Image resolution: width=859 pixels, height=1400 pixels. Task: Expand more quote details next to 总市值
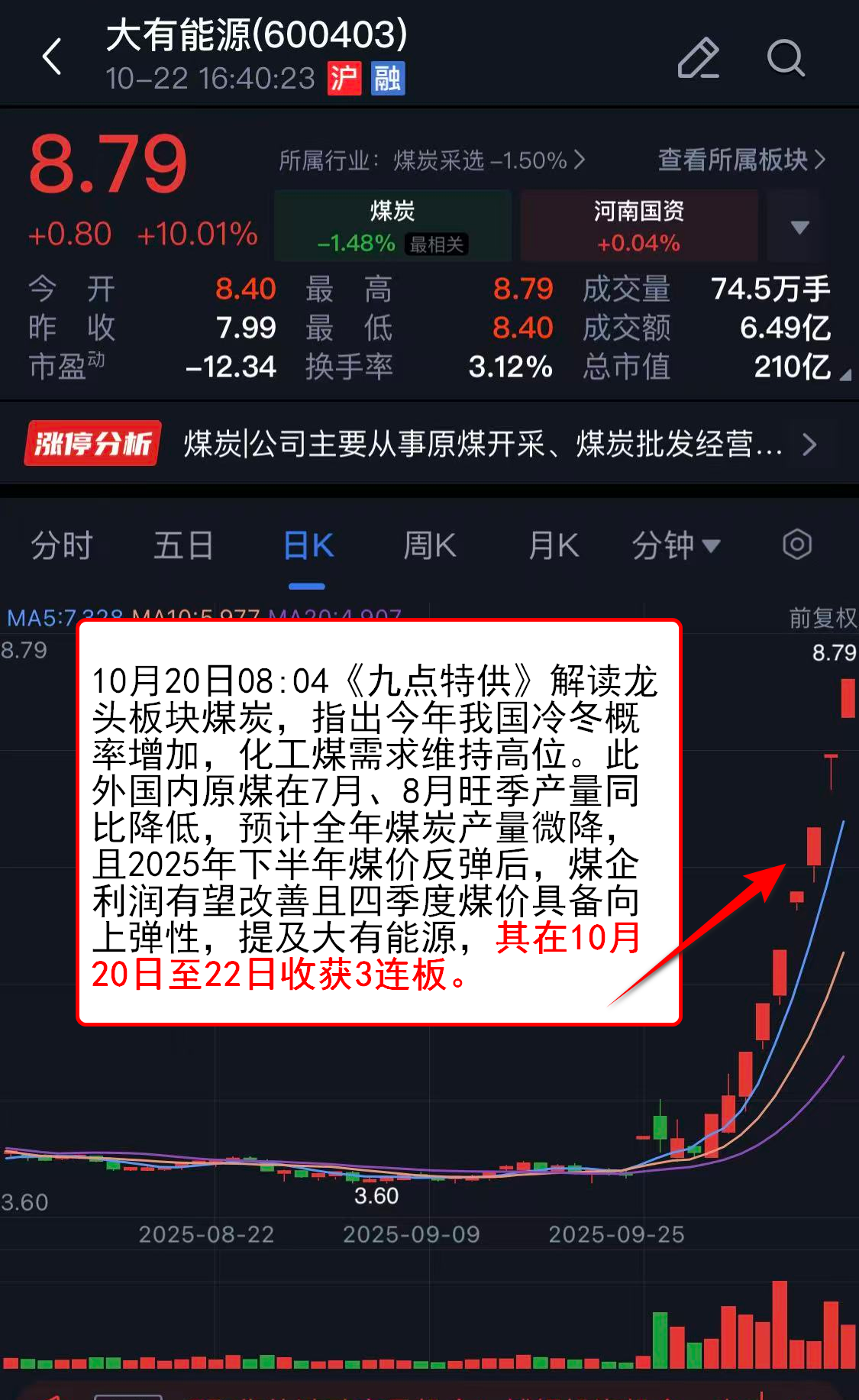coord(845,374)
